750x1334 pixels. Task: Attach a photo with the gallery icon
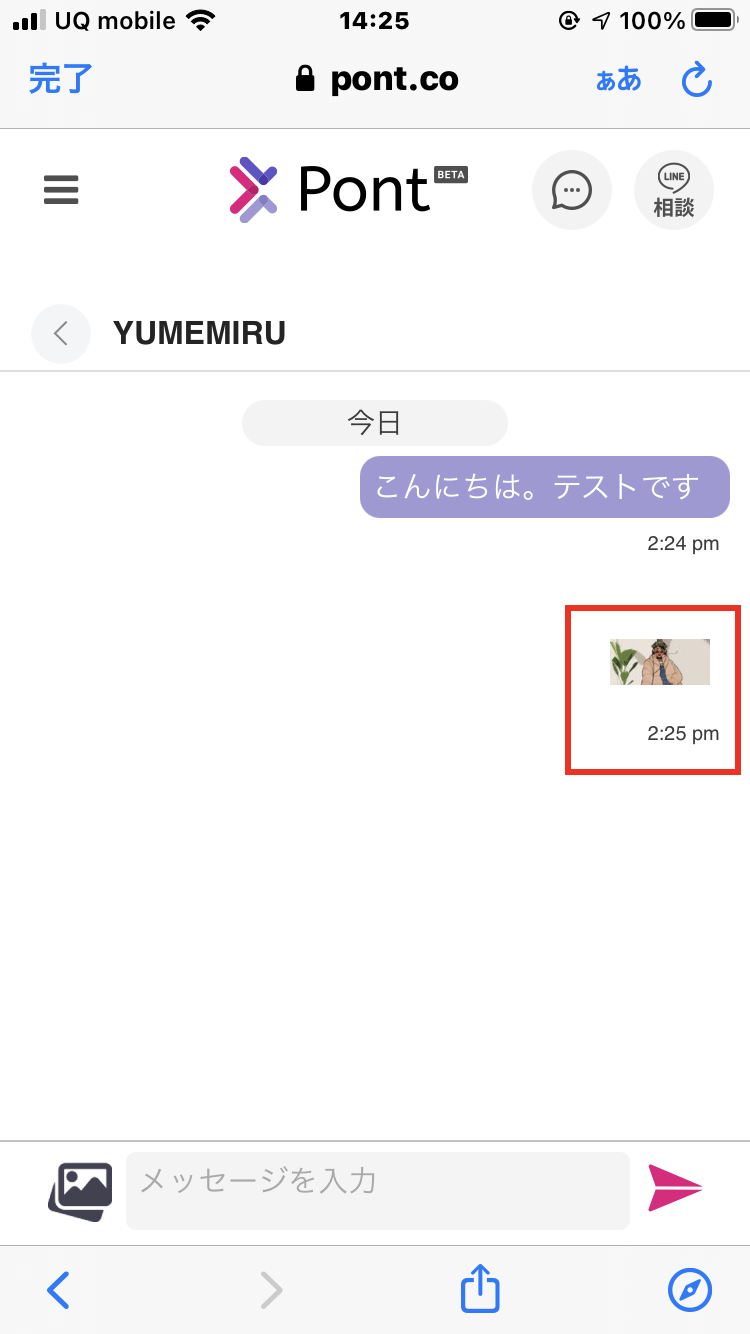coord(80,1190)
